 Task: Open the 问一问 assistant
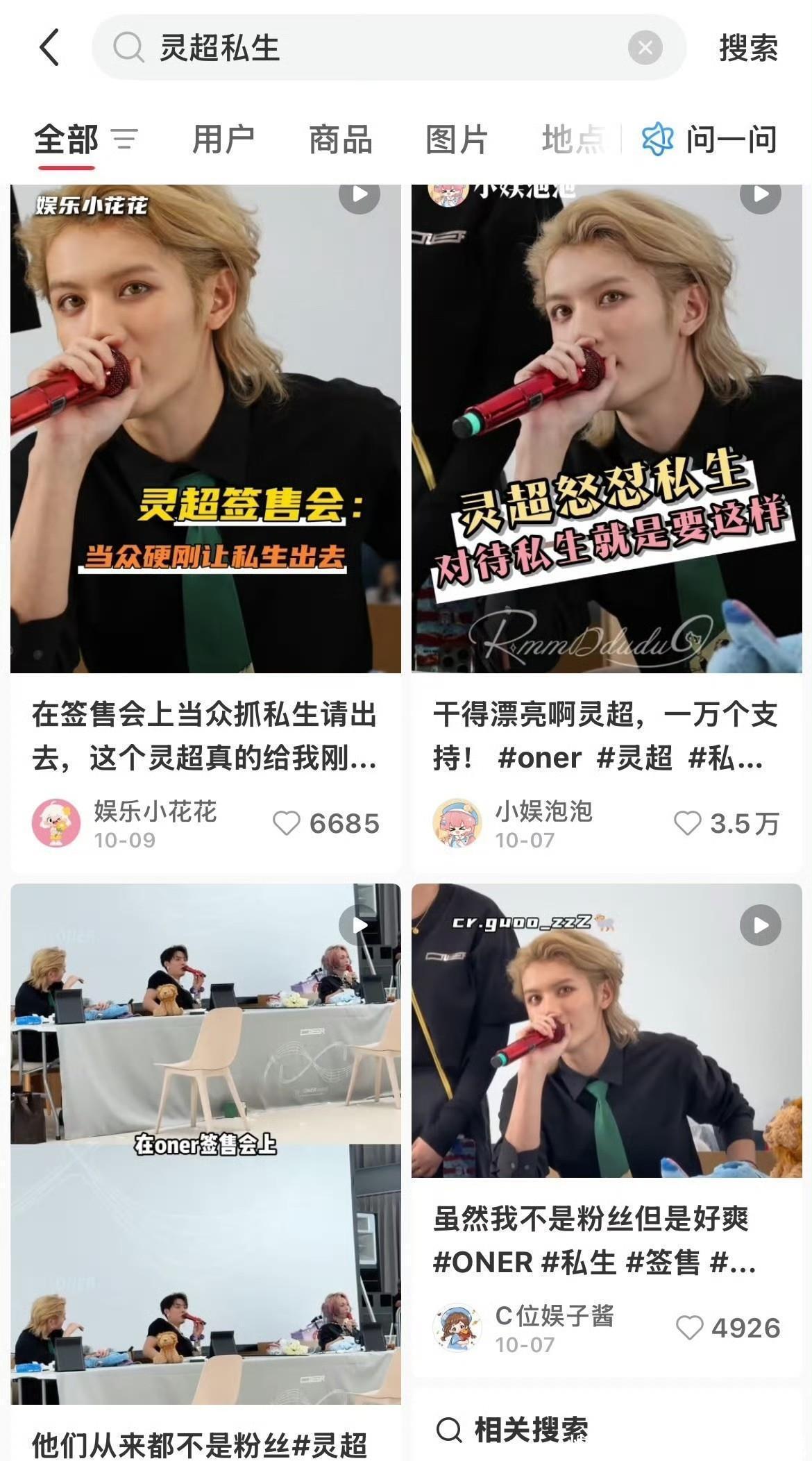709,140
